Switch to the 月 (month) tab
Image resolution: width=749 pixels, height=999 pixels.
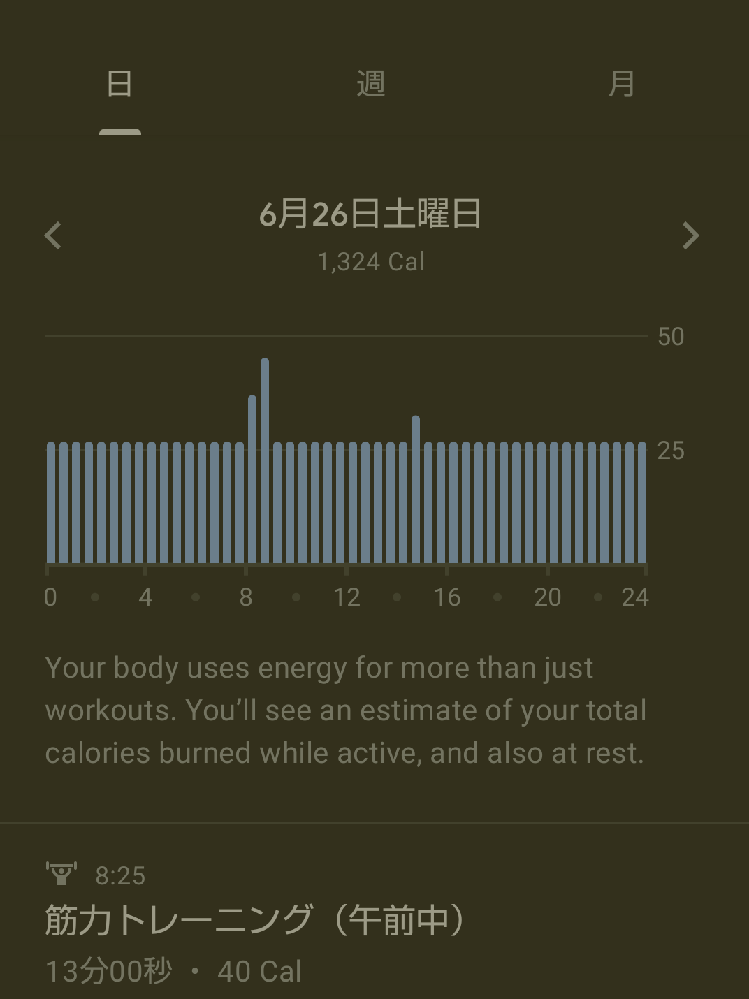click(622, 84)
